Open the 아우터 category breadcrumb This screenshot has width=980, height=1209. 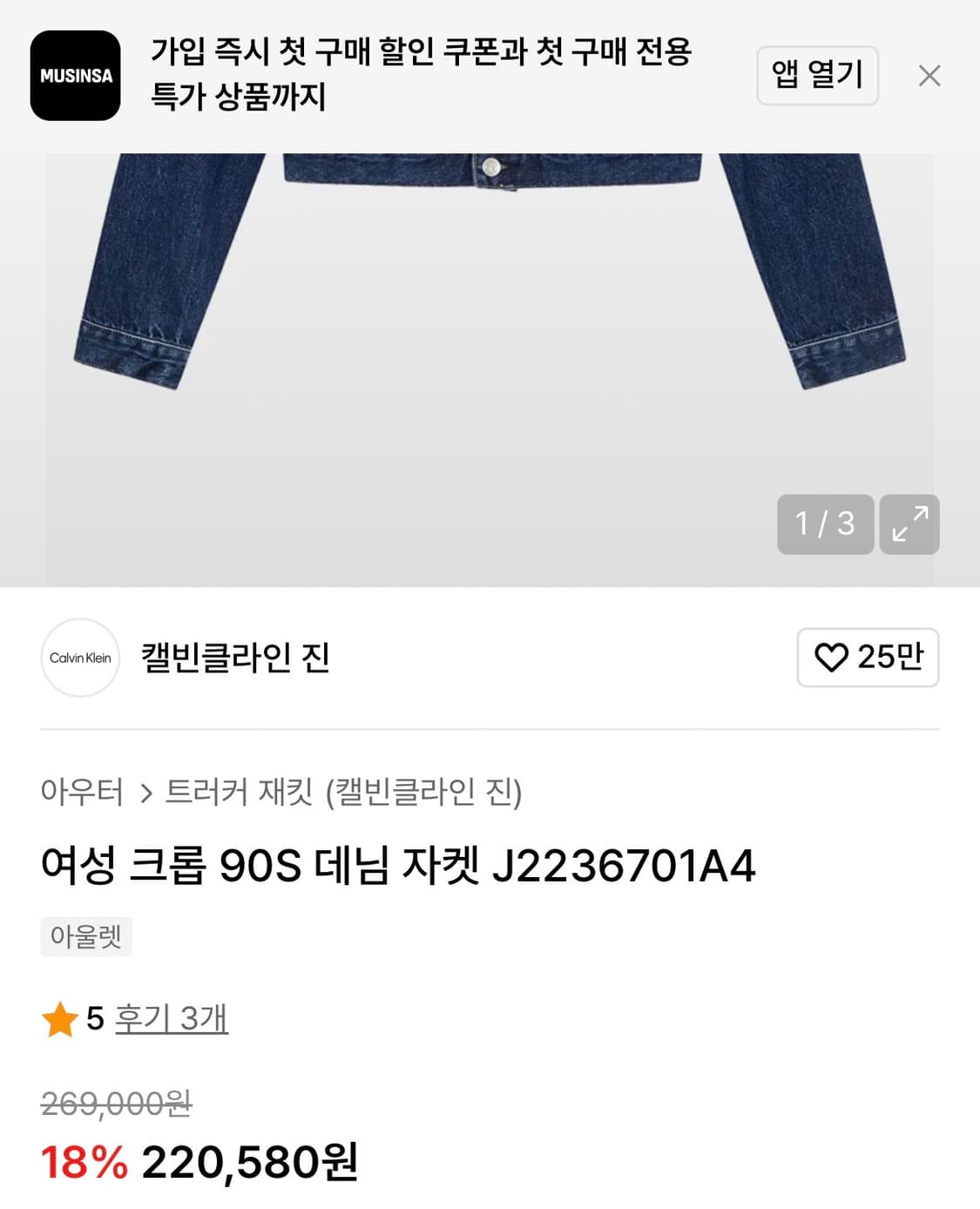click(x=81, y=791)
